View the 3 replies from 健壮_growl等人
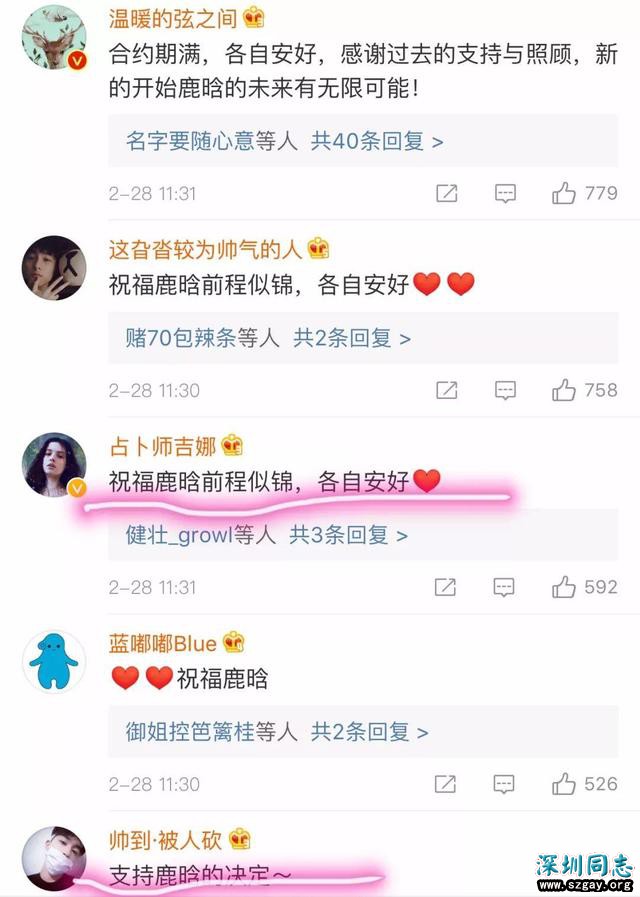The height and width of the screenshot is (897, 640). pyautogui.click(x=266, y=536)
